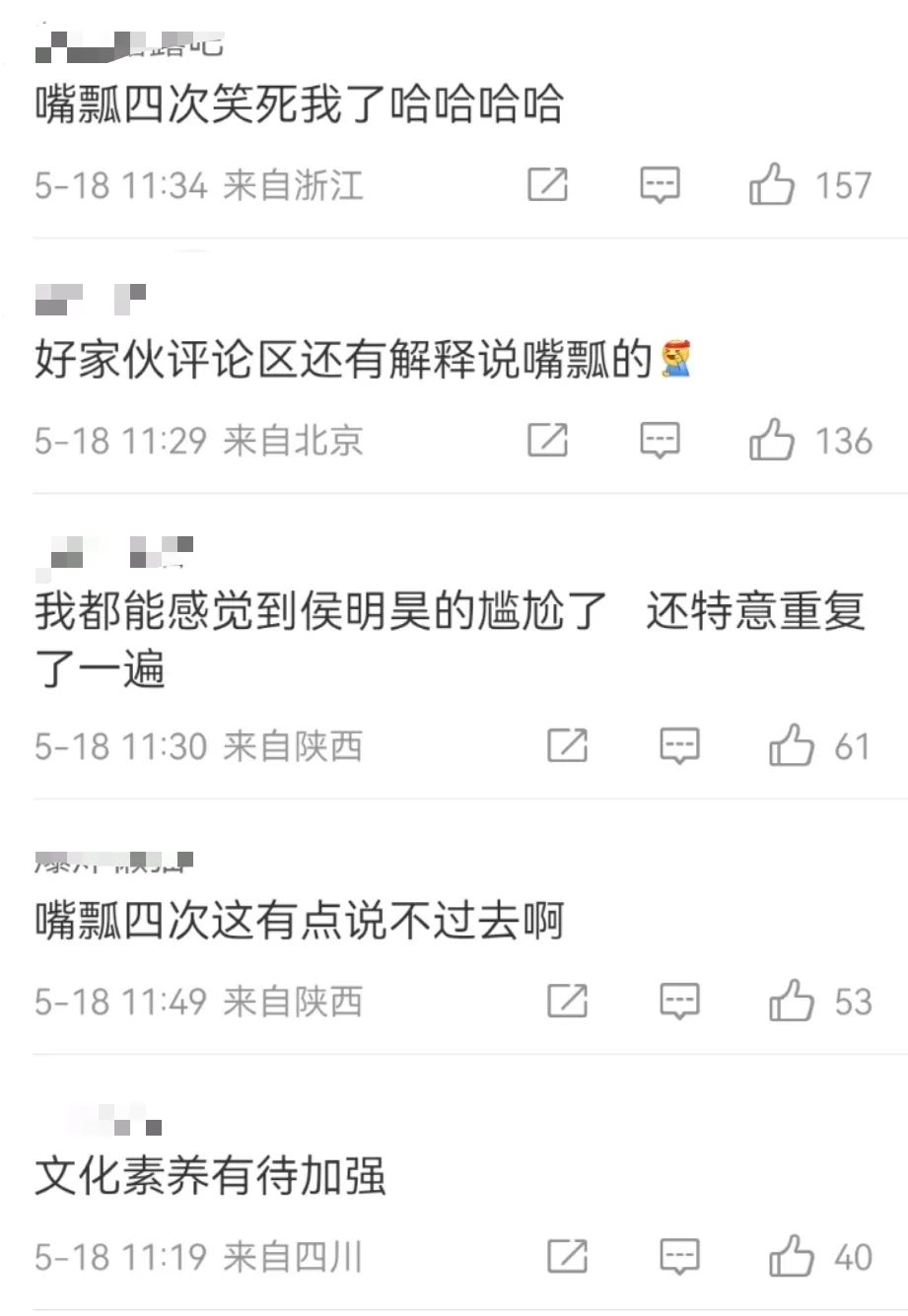Screen dimensions: 908x1316
Task: Click the share icon on the 157-like comment
Action: click(x=547, y=183)
